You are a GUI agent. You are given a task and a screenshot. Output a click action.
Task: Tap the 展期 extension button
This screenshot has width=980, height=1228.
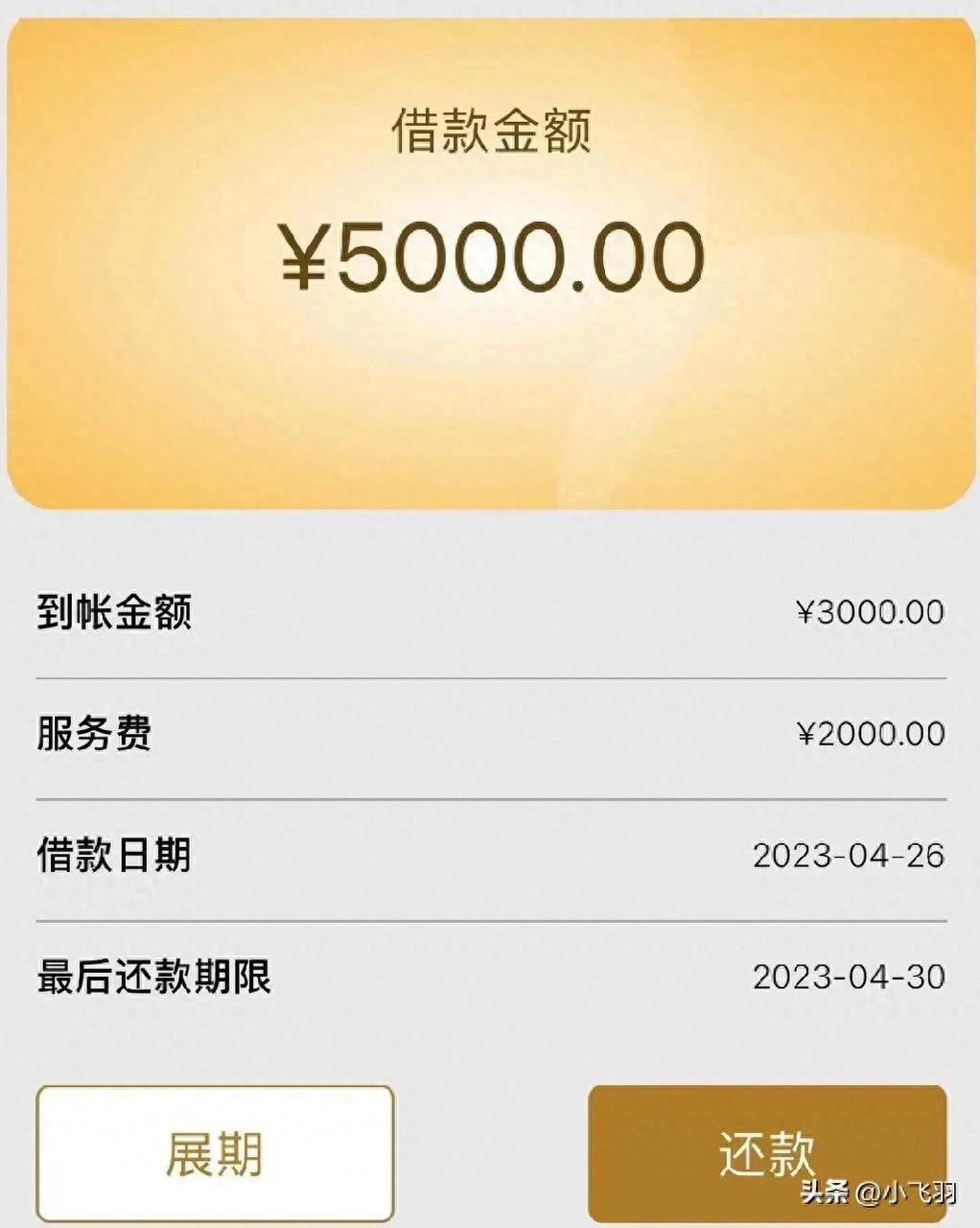tap(215, 1152)
